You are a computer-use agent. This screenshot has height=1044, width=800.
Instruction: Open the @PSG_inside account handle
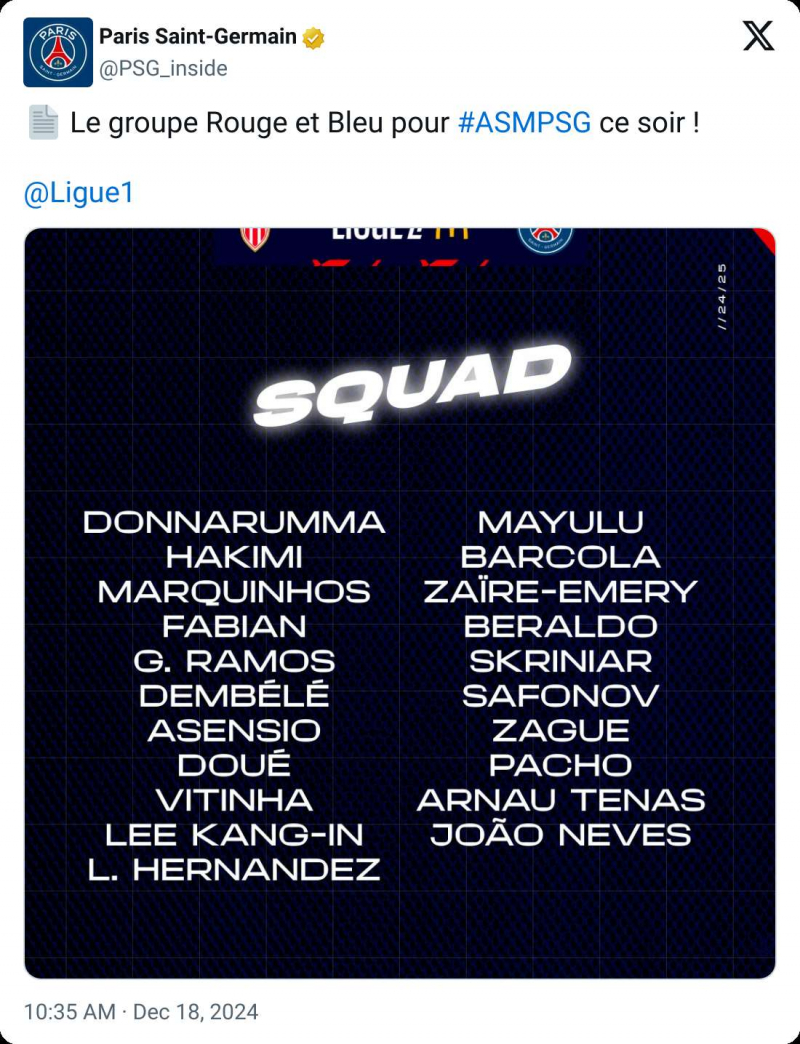tap(163, 68)
